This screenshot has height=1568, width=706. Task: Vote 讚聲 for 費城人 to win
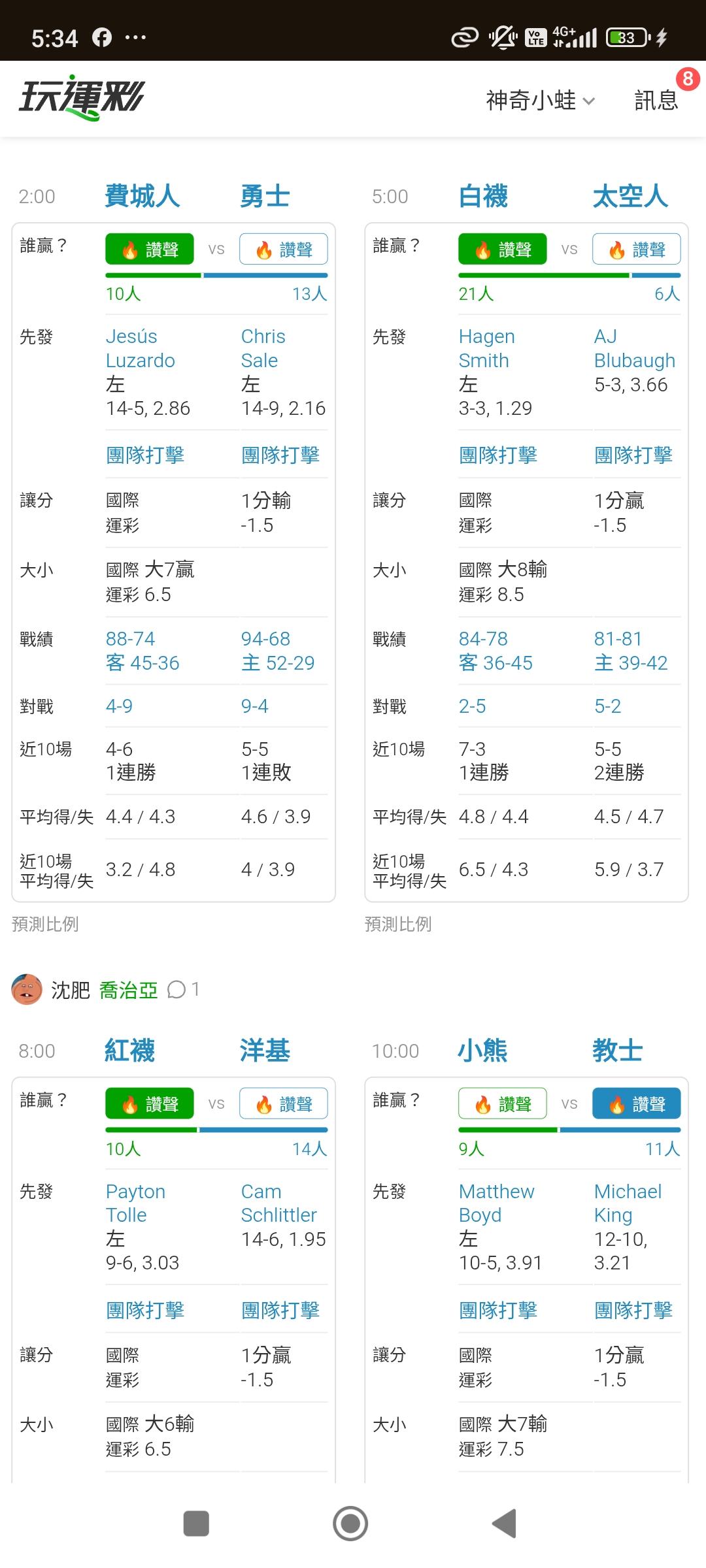(x=150, y=249)
